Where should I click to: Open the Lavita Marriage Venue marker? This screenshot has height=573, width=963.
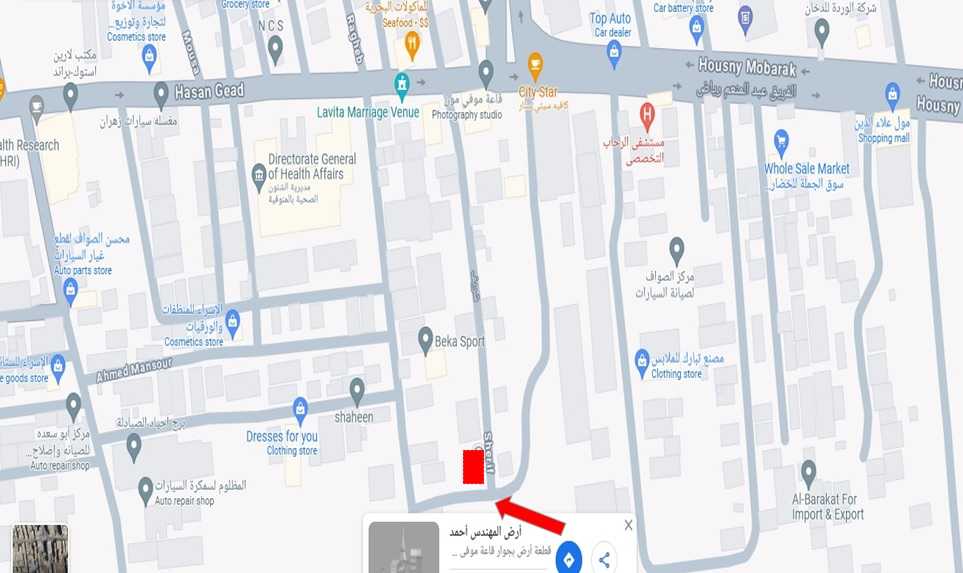point(402,81)
